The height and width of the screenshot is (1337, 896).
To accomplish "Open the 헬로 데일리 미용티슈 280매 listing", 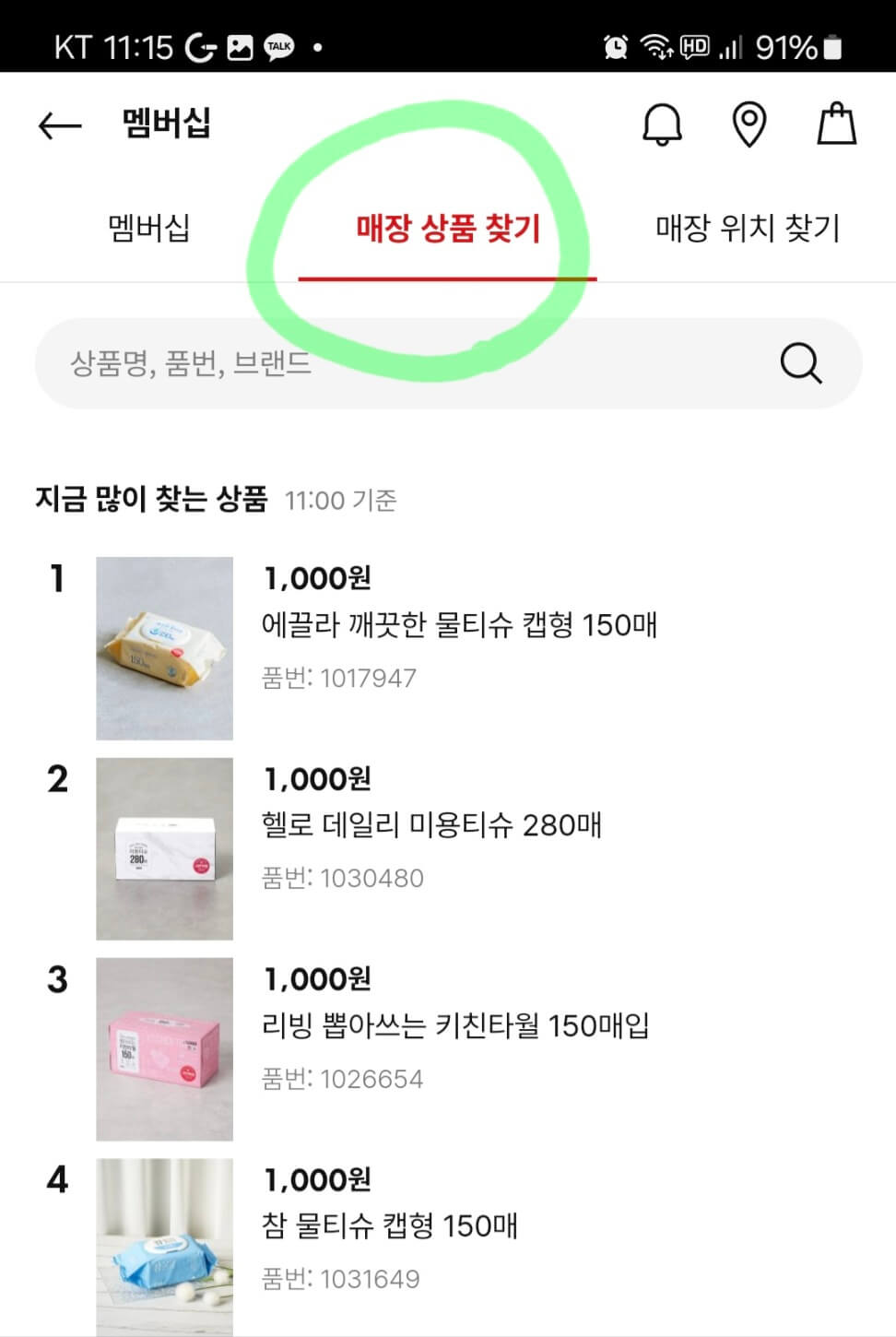I will coord(432,825).
